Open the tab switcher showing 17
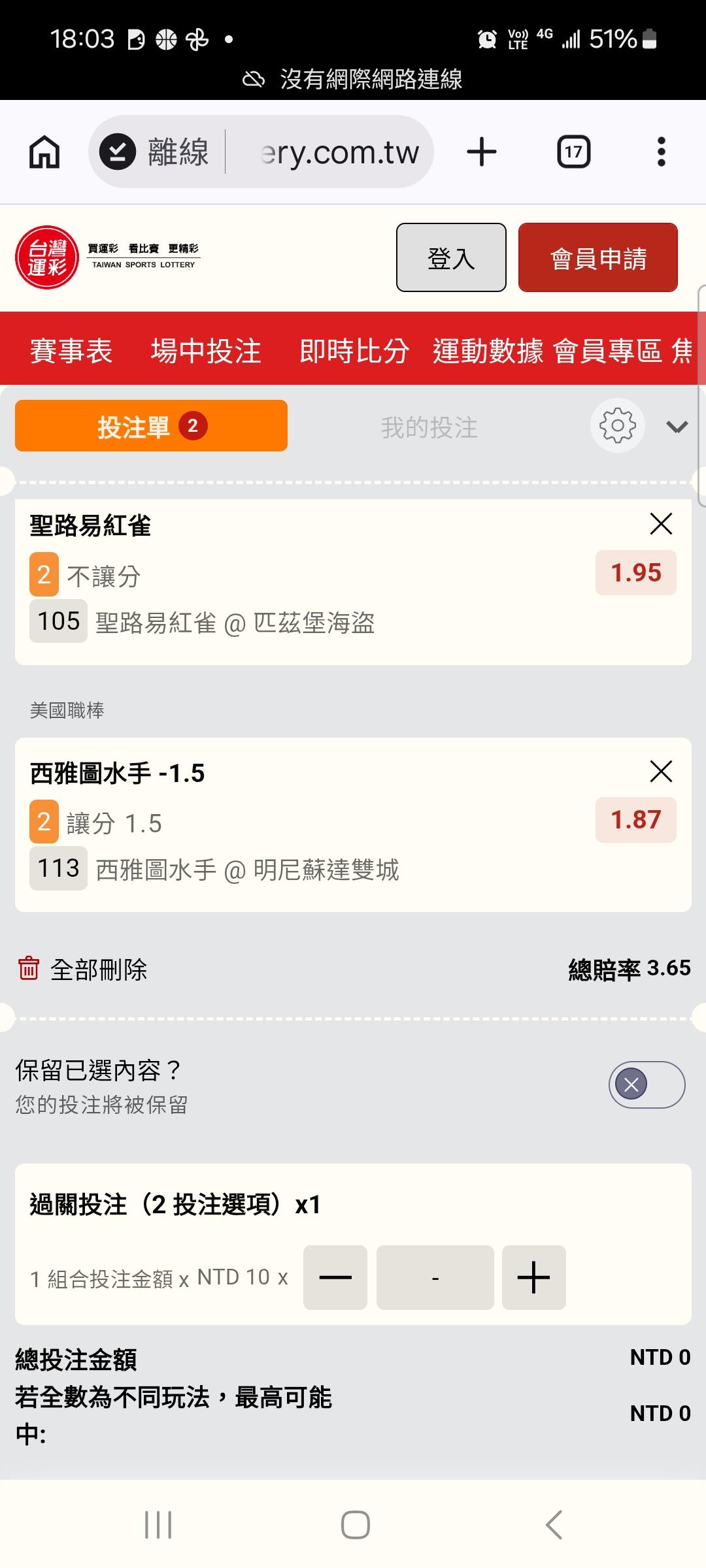The image size is (706, 1568). tap(573, 152)
